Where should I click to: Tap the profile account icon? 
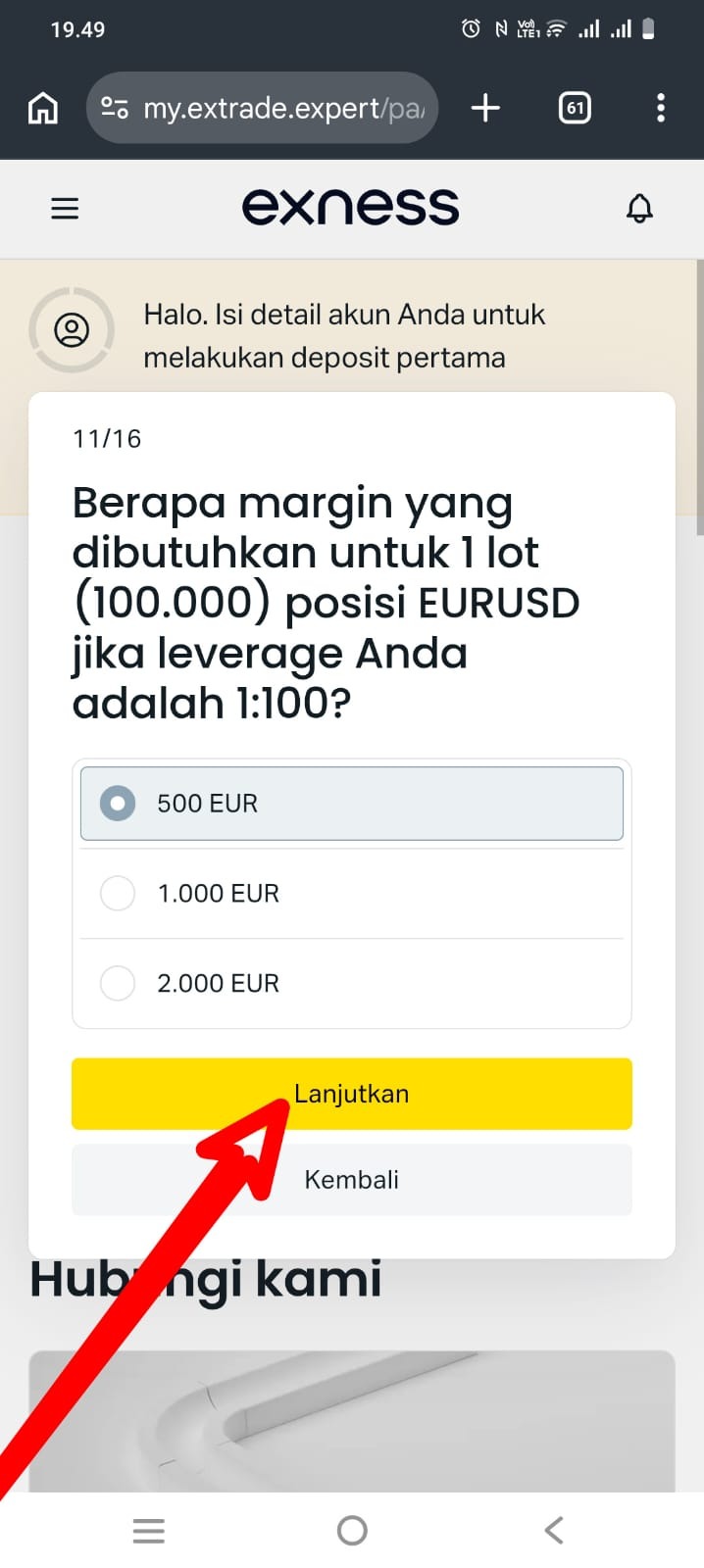tap(72, 330)
